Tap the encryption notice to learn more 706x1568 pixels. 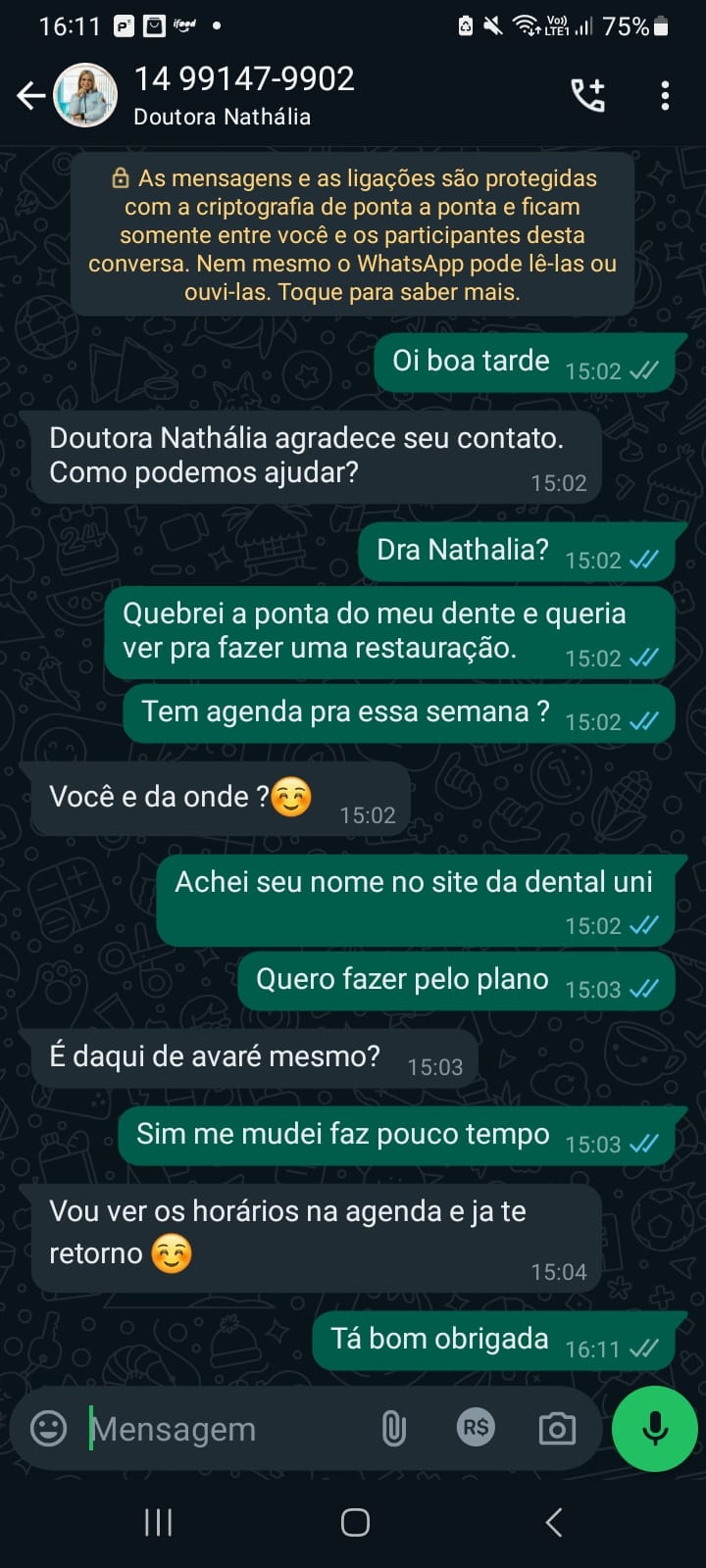point(352,235)
